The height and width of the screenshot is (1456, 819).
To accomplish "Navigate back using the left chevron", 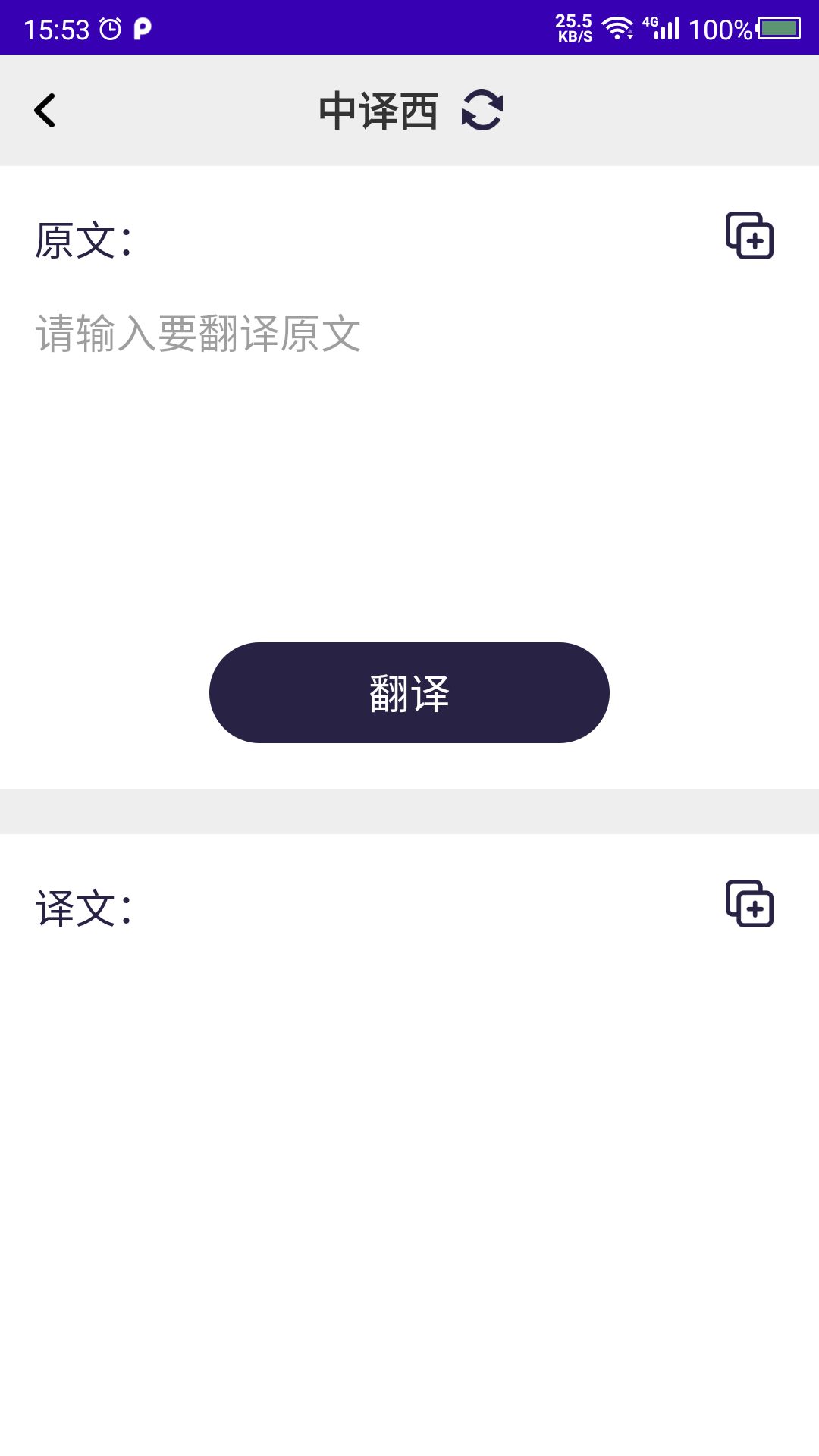I will tap(45, 109).
